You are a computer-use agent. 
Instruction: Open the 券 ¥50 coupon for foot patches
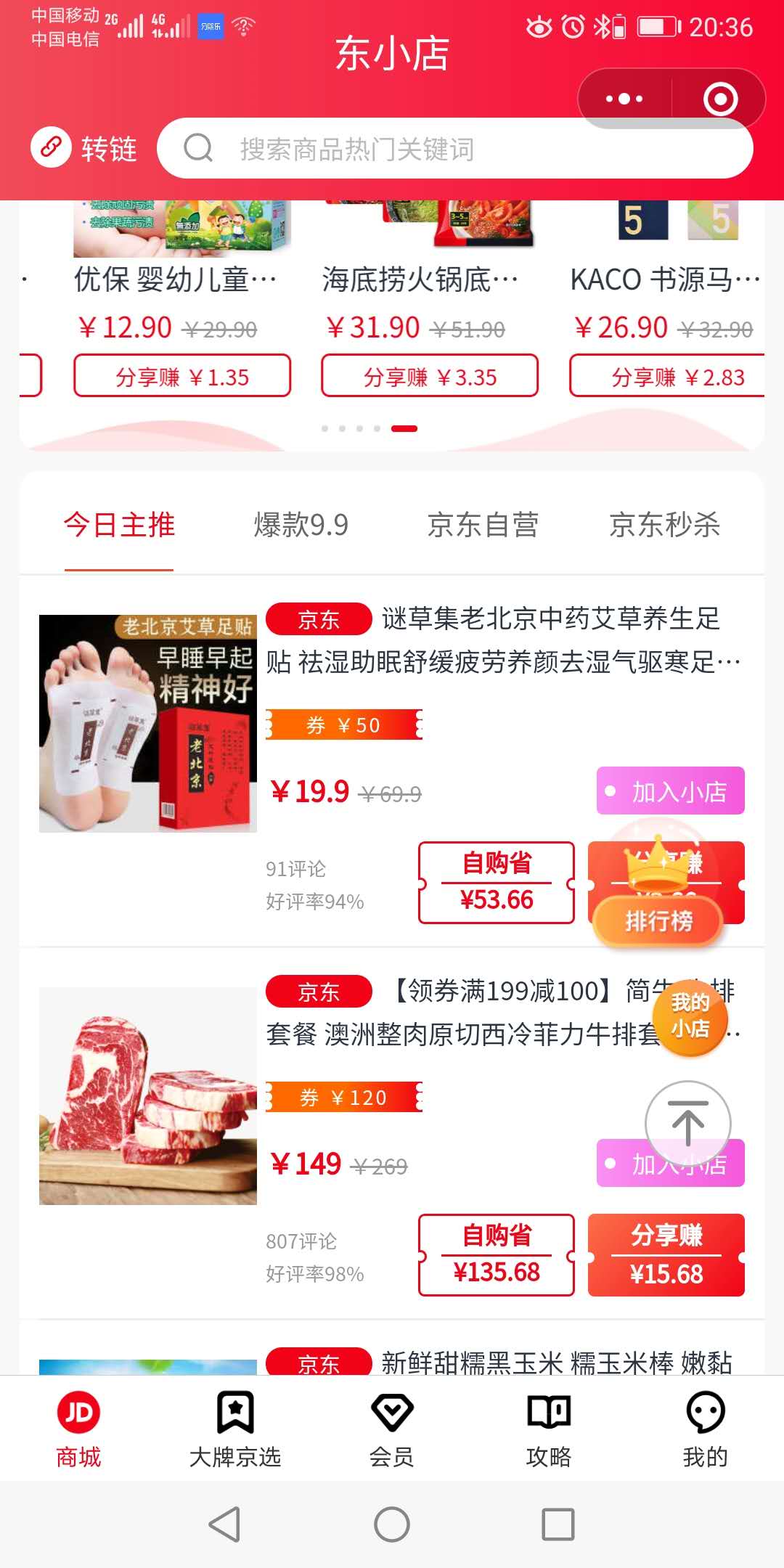tap(343, 724)
